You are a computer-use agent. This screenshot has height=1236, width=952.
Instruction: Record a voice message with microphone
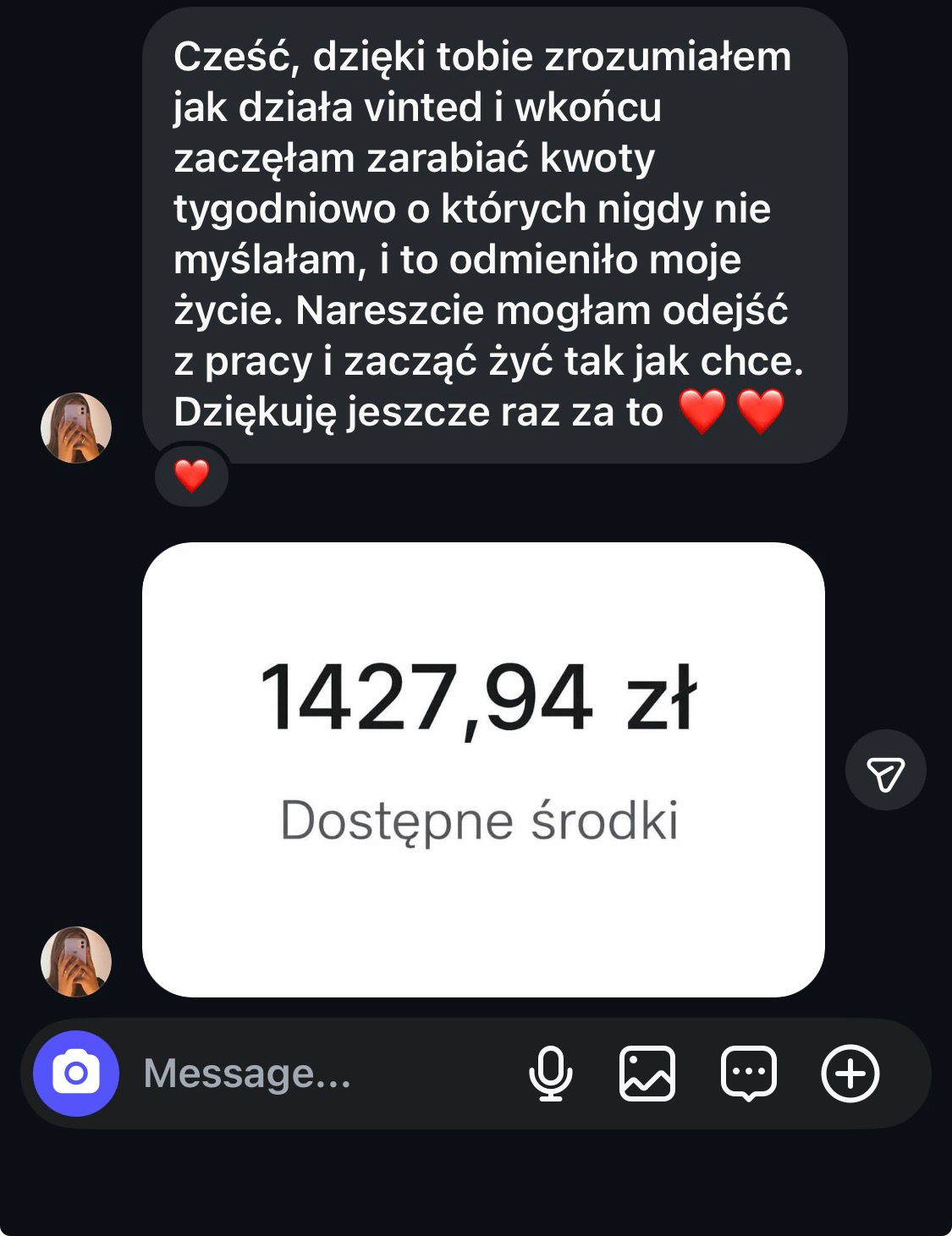[x=551, y=1073]
